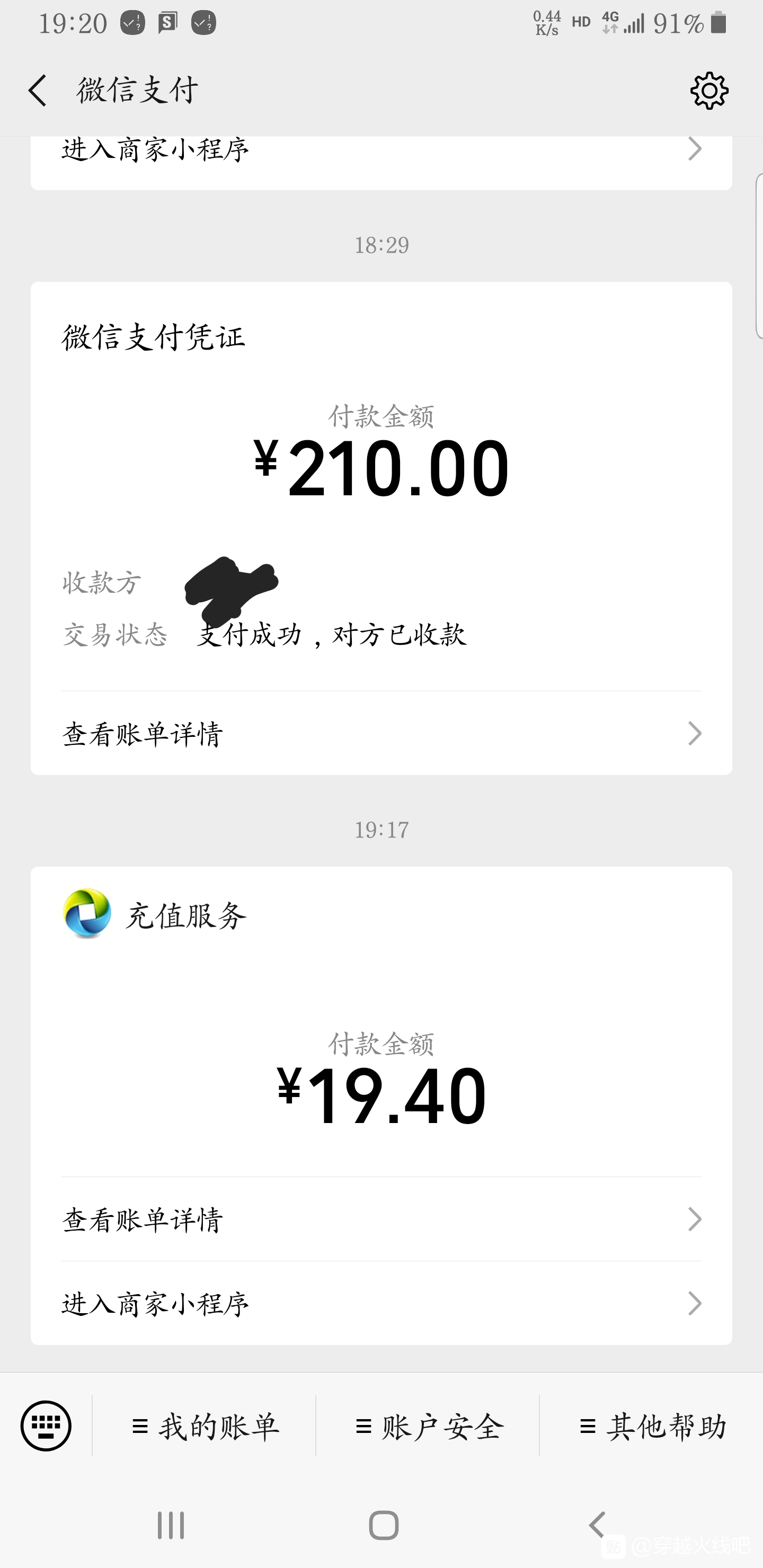763x1568 pixels.
Task: Open 查看账单详情 under 充值服务 ¥19.40
Action: point(381,1219)
